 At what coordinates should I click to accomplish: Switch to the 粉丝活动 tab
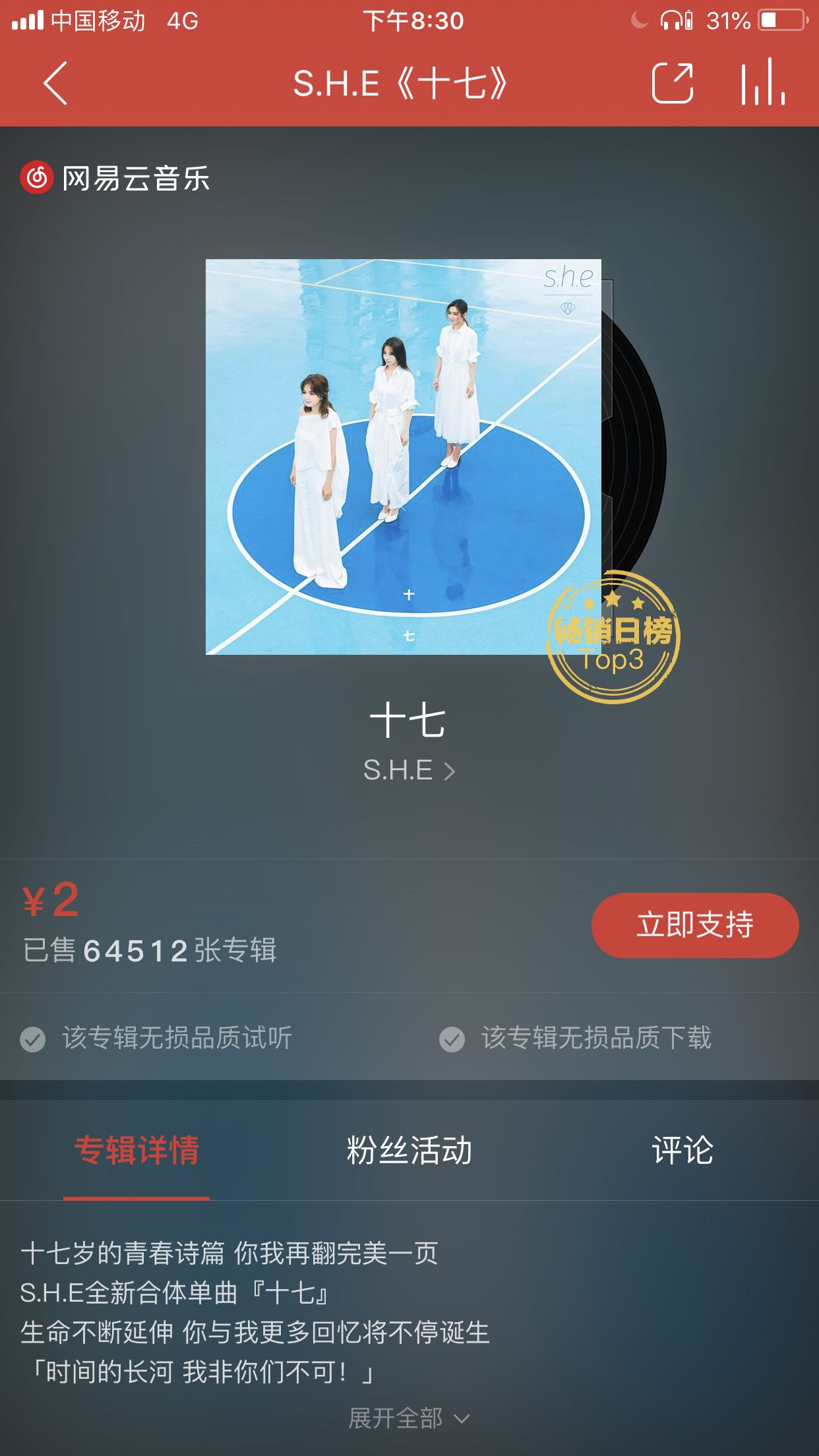(x=409, y=1150)
